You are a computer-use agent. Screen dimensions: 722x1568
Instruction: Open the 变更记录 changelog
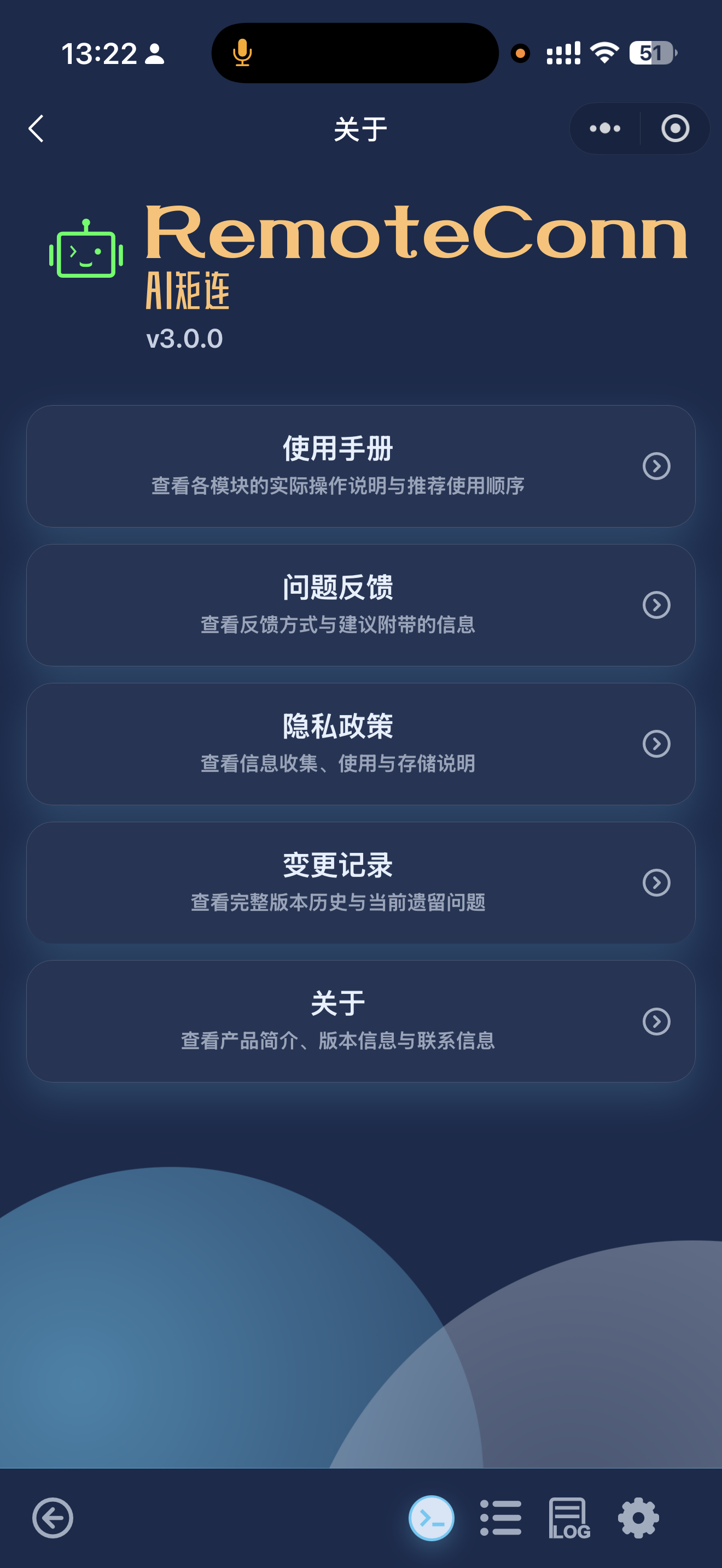(x=360, y=882)
